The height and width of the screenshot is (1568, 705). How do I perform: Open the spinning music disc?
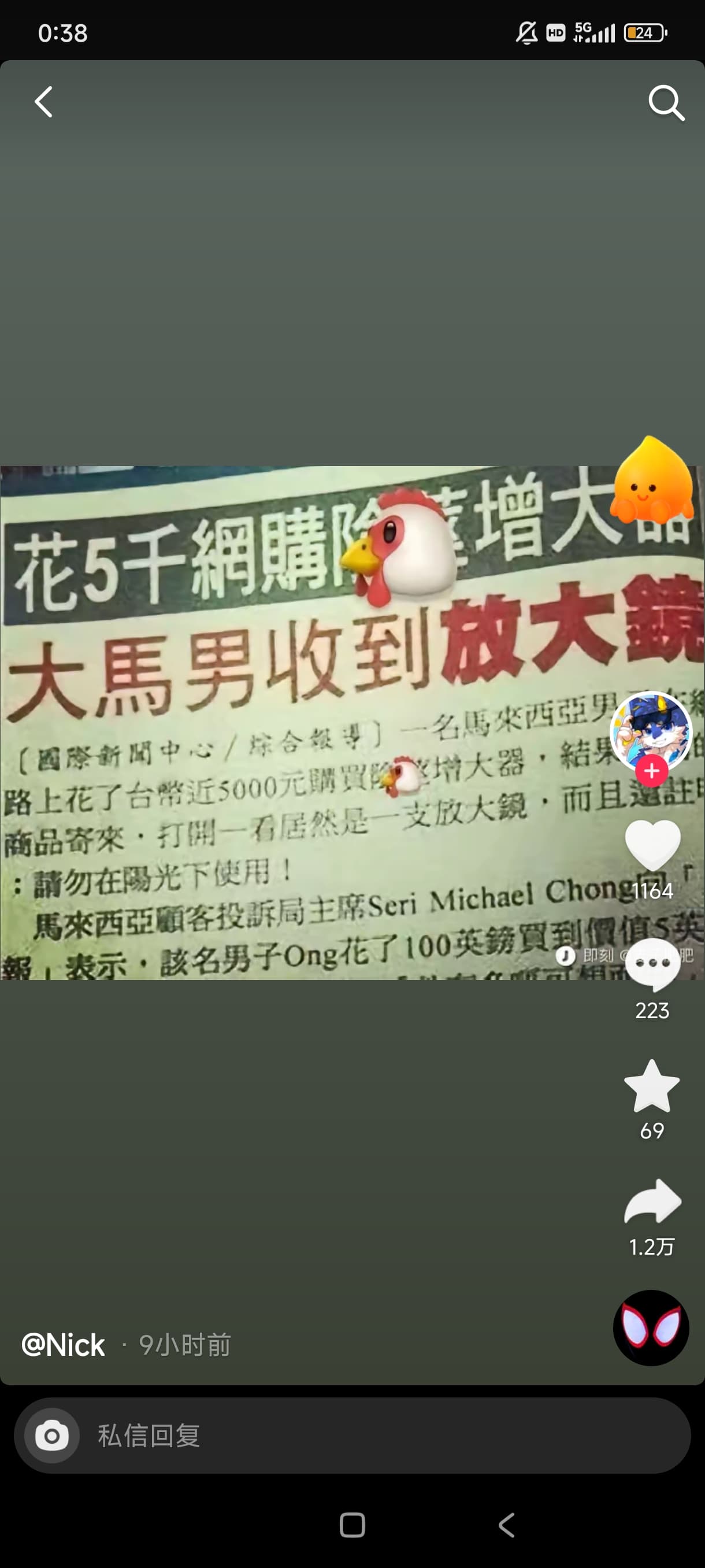(651, 1327)
